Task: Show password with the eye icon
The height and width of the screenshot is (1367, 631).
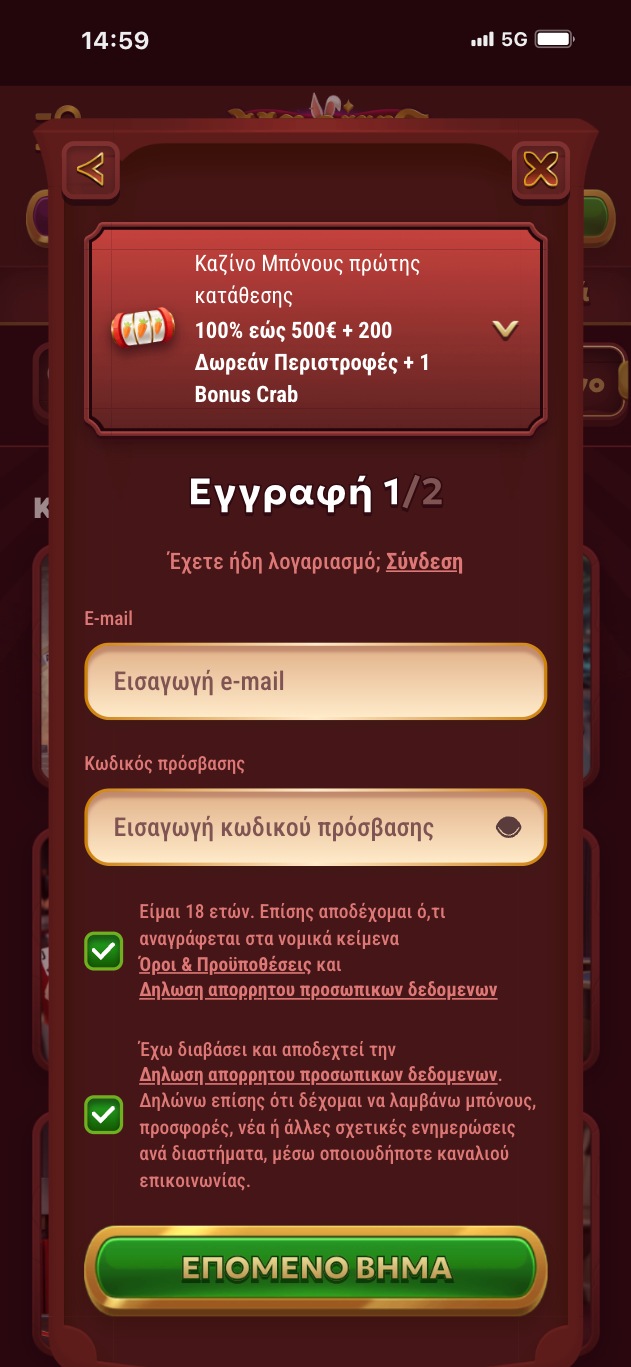Action: point(508,827)
